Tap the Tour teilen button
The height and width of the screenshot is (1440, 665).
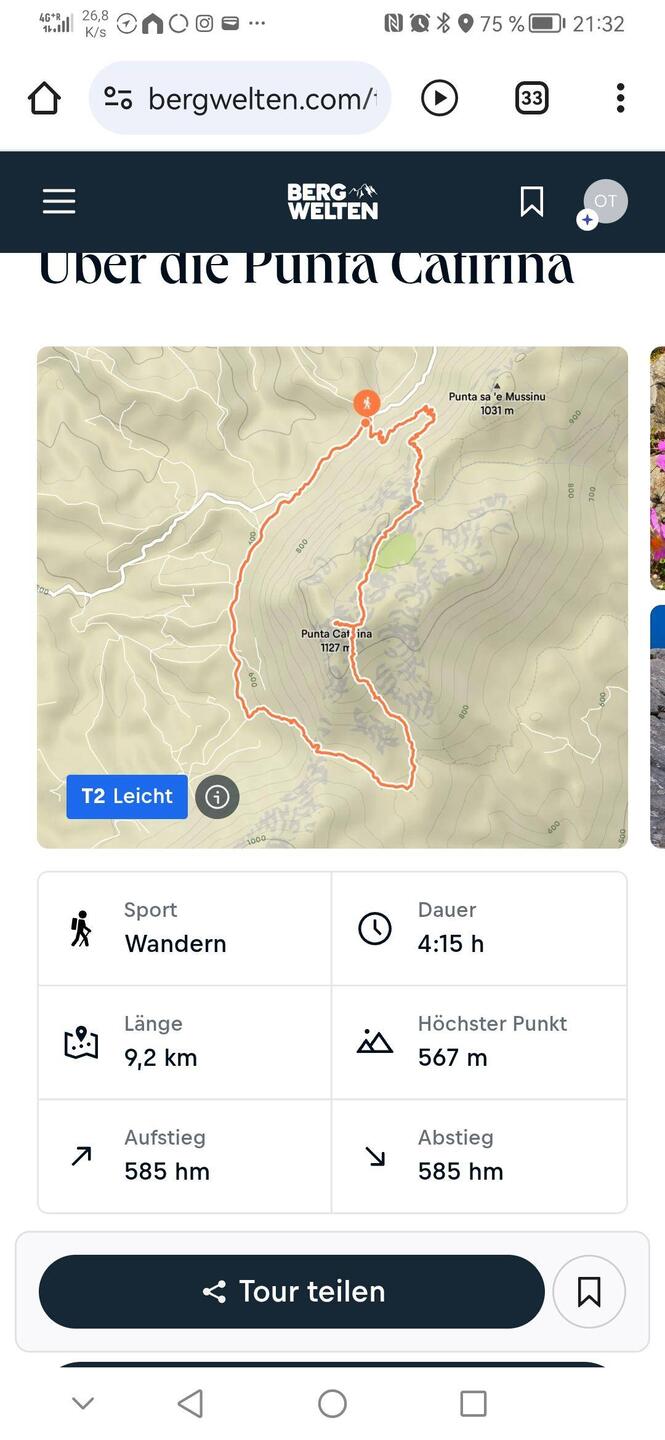coord(291,1291)
